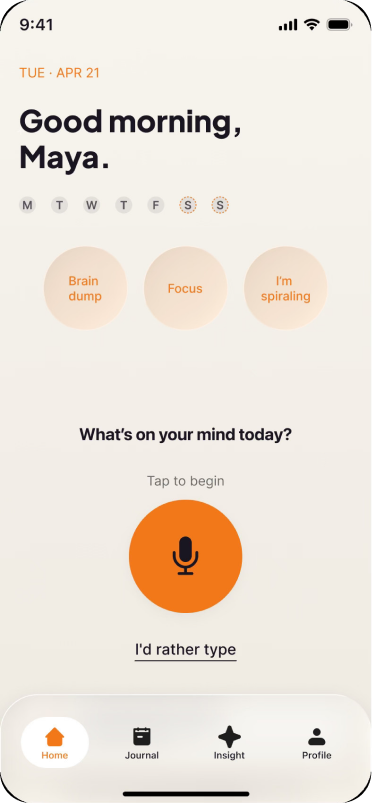The image size is (372, 803).
Task: Tap the I'd rather type link
Action: (x=185, y=650)
